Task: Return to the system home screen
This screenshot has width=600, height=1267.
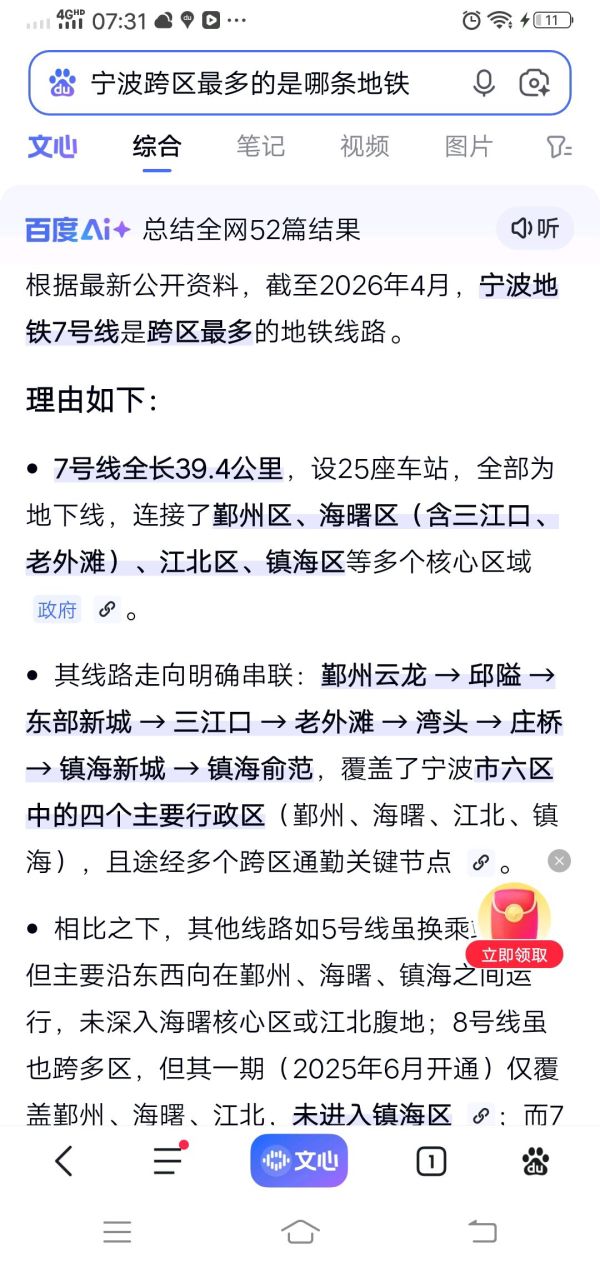Action: [300, 1232]
